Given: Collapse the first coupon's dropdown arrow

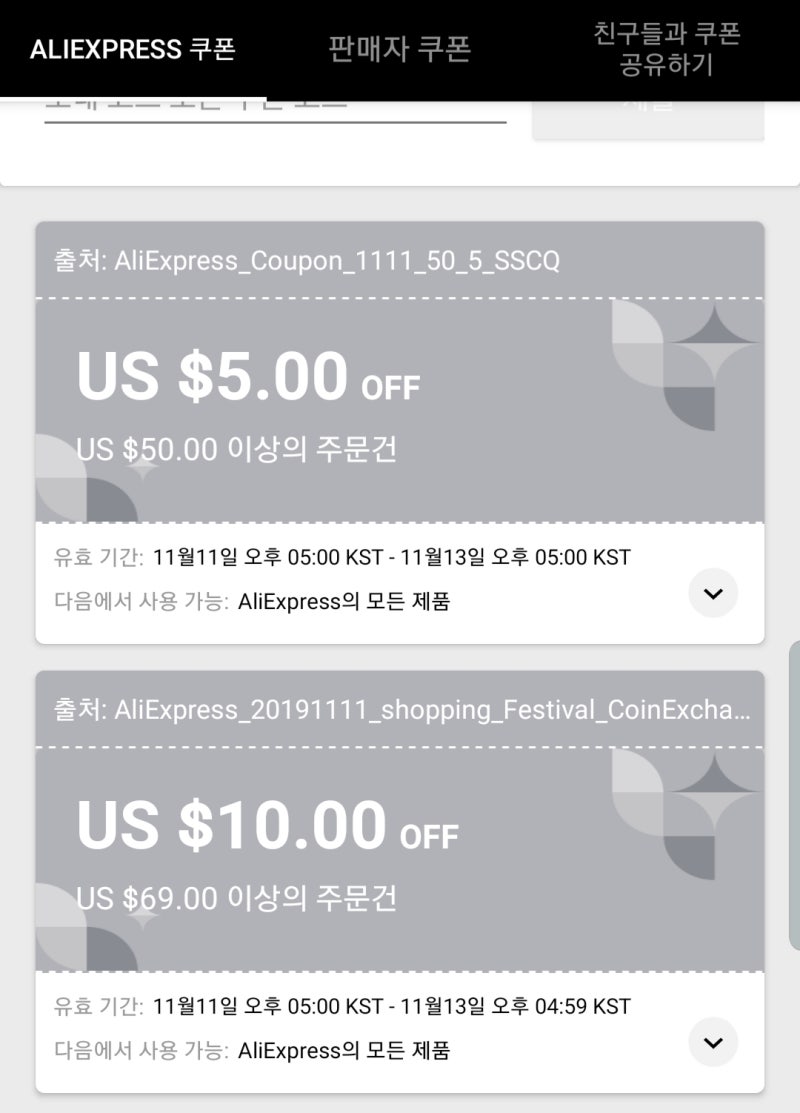Looking at the screenshot, I should (x=712, y=593).
